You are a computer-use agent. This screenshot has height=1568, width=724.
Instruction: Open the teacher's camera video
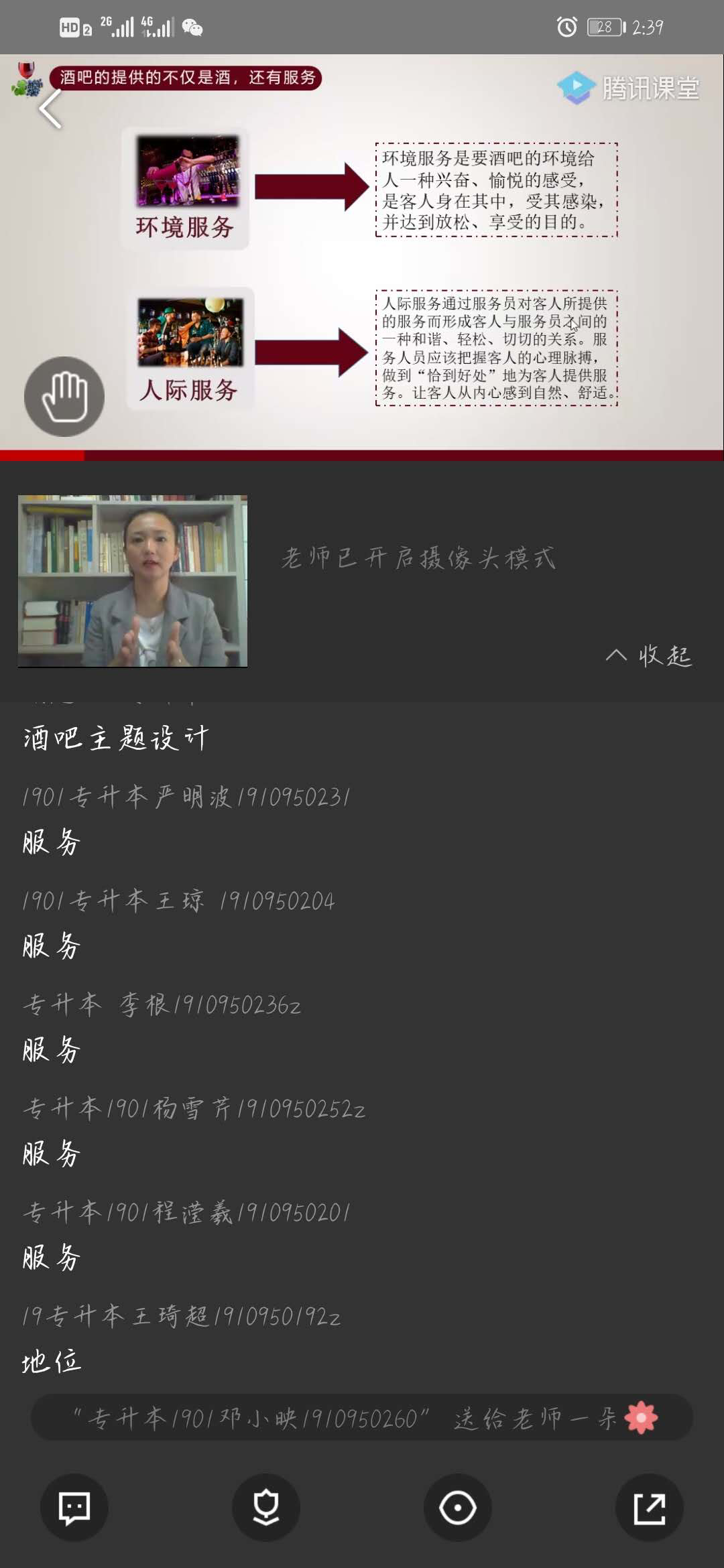coord(133,581)
